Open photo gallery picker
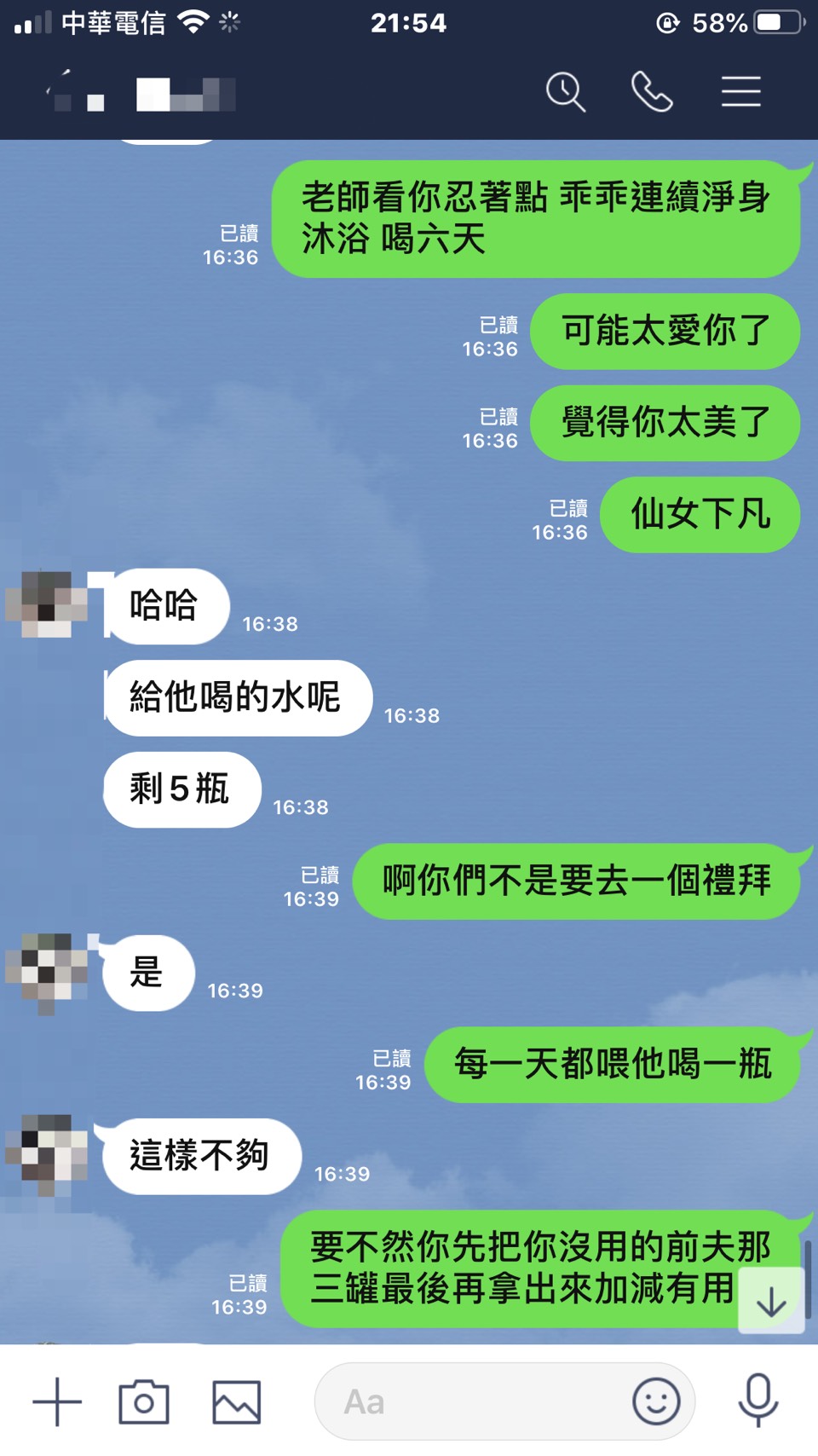The image size is (818, 1456). [x=236, y=1401]
